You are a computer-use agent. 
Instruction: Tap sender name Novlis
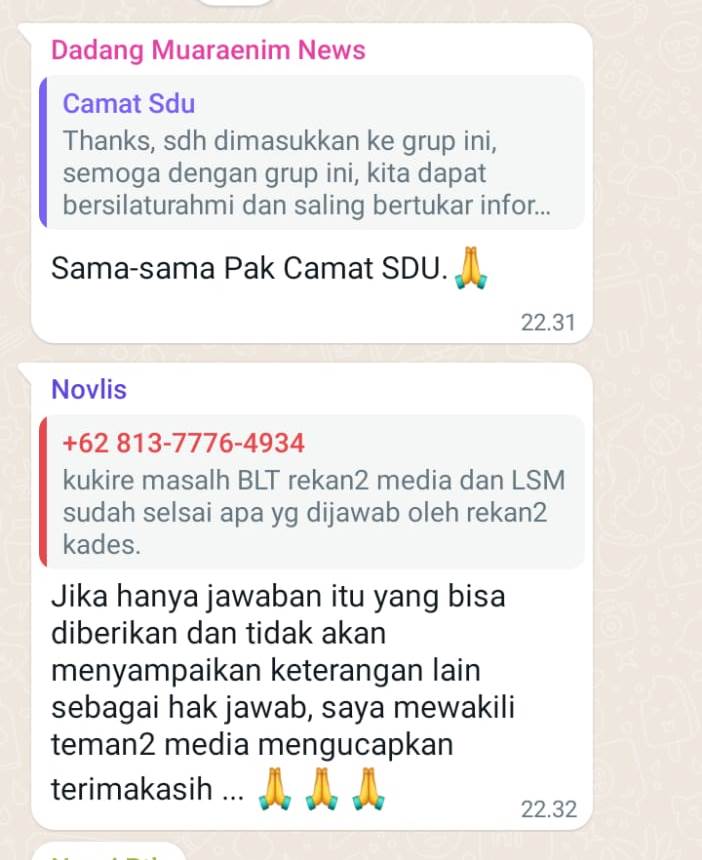[x=89, y=390]
